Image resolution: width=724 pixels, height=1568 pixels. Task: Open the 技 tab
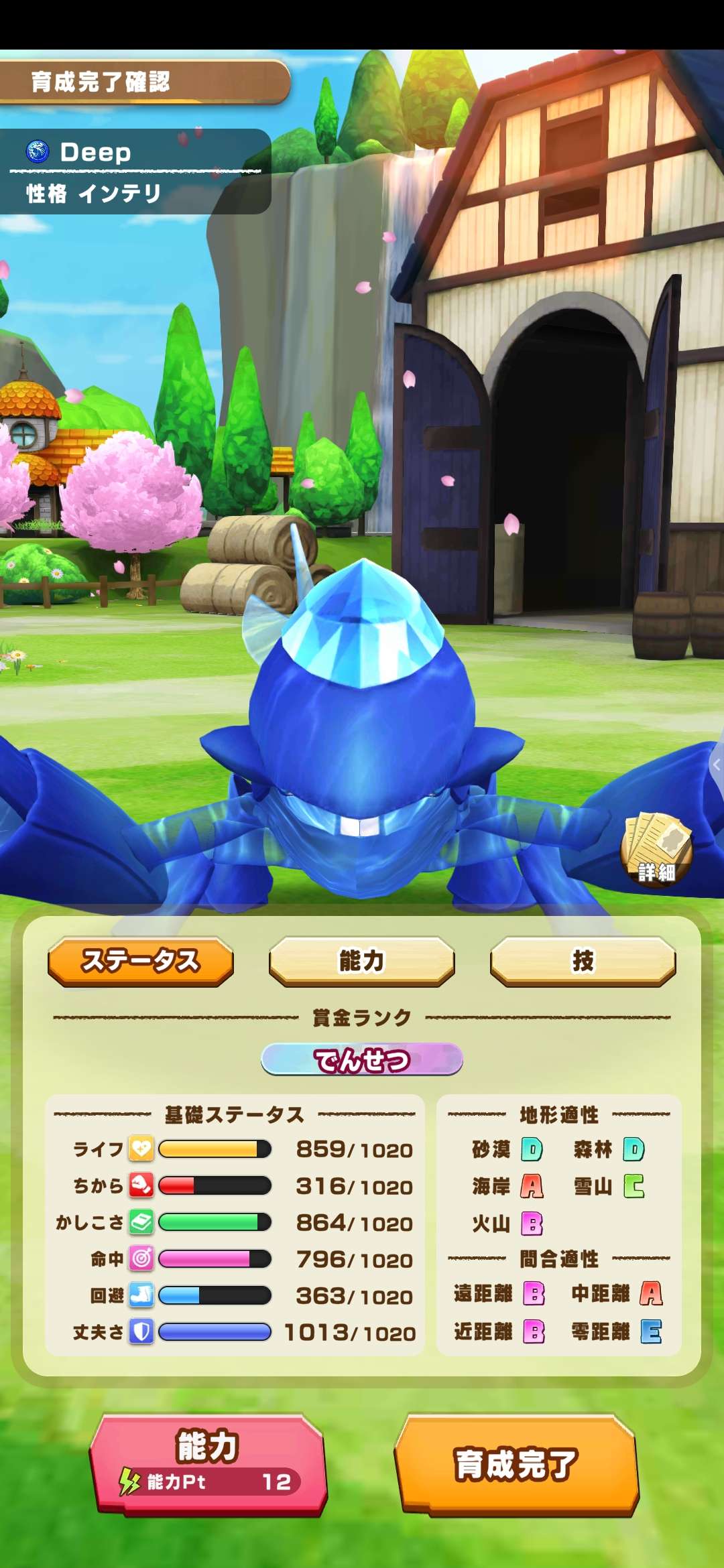coord(583,961)
